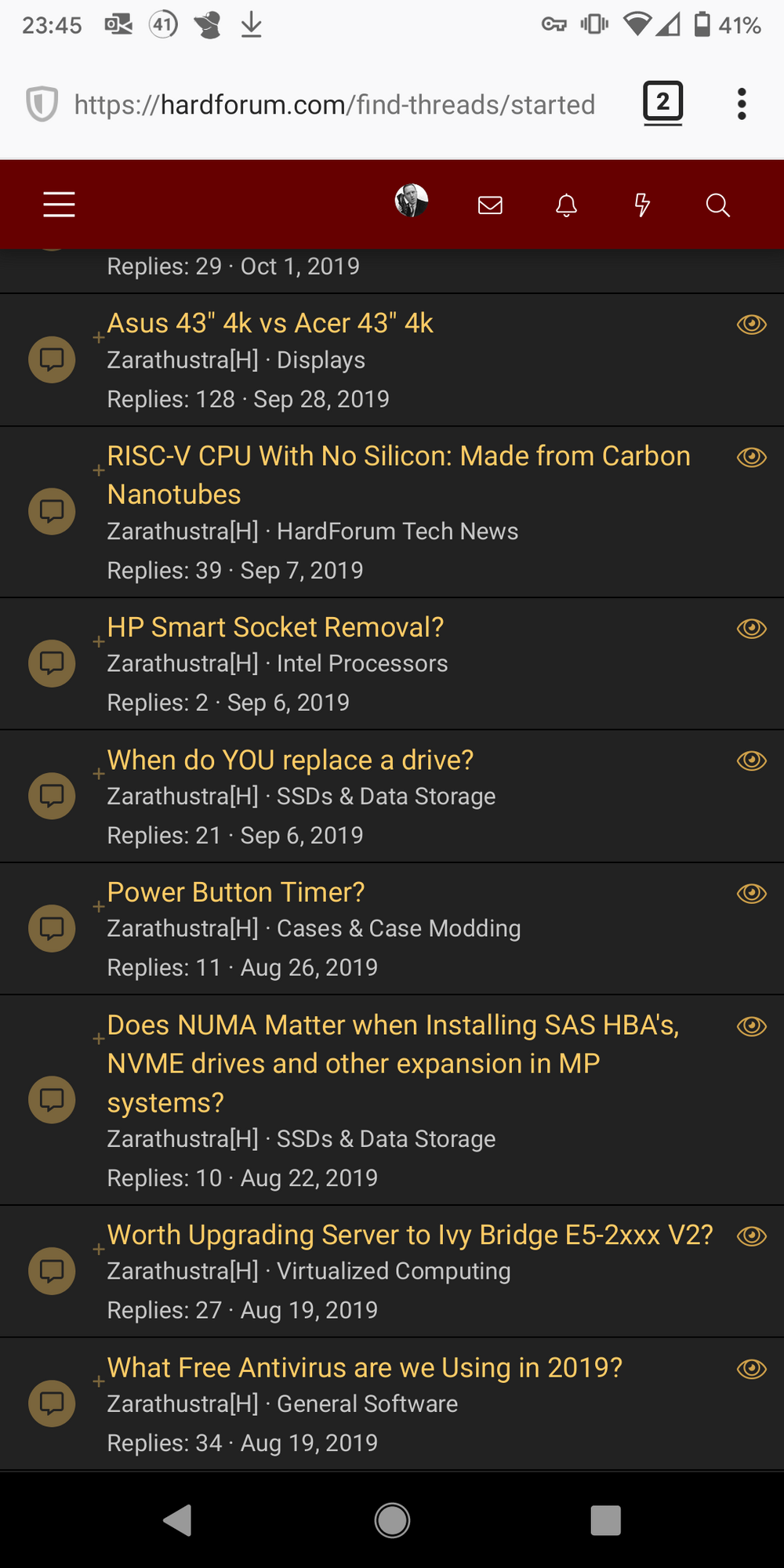This screenshot has height=1568, width=784.
Task: Open the What's New lightning icon
Action: 642,205
